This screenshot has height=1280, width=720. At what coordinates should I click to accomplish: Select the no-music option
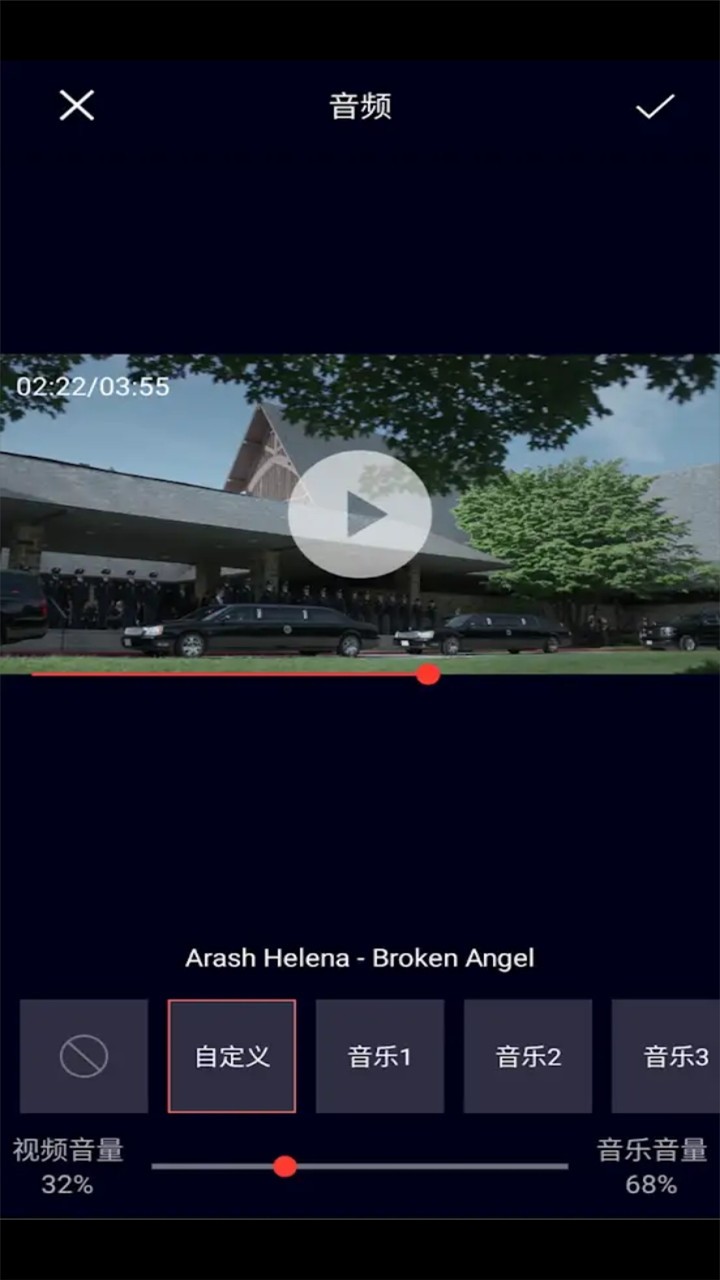pos(84,1056)
